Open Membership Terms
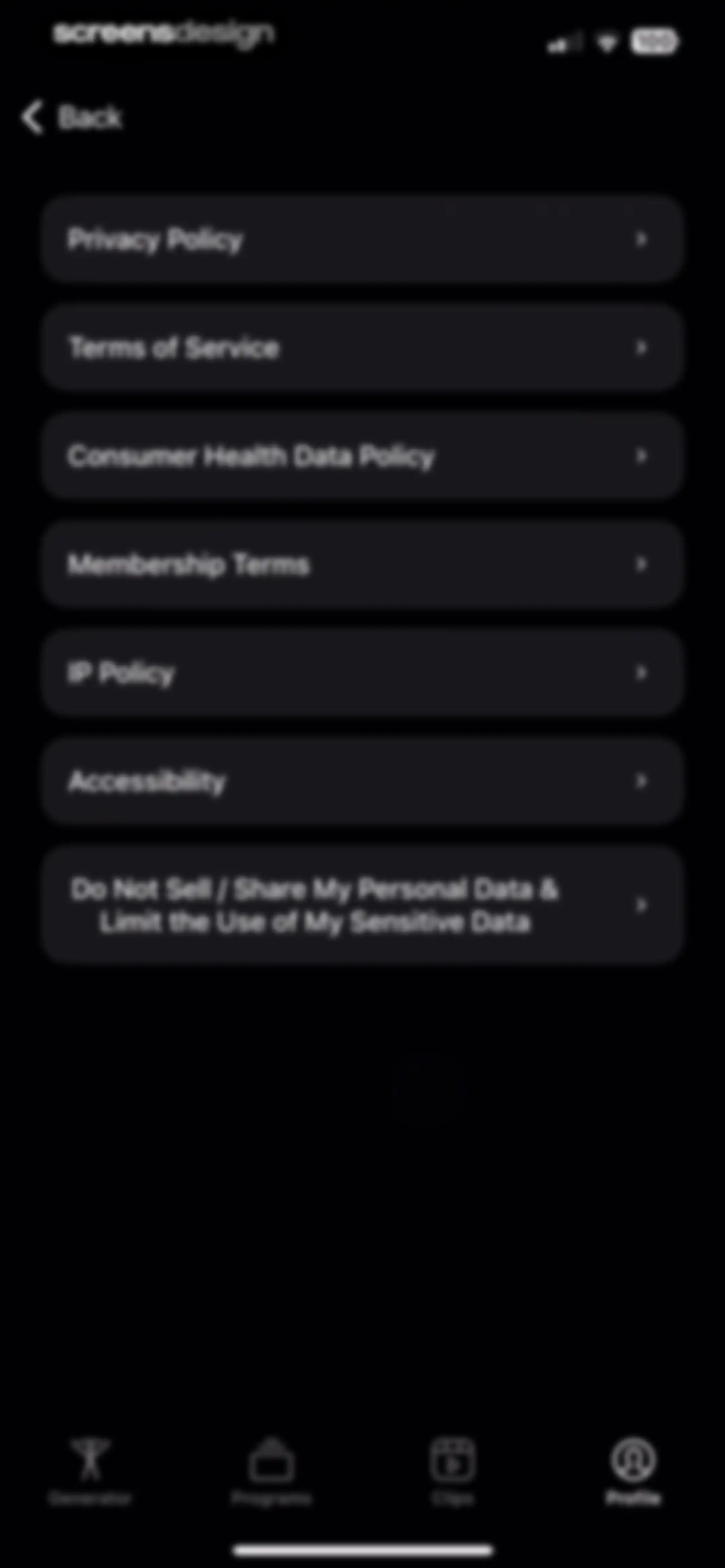725x1568 pixels. tap(362, 564)
